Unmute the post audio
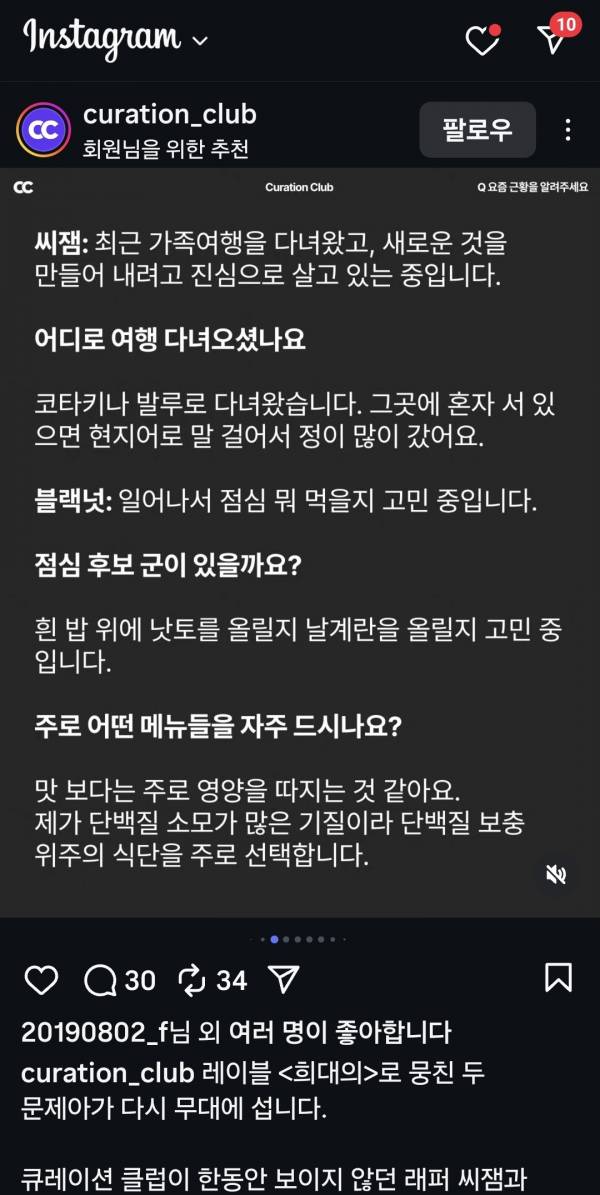 point(556,875)
